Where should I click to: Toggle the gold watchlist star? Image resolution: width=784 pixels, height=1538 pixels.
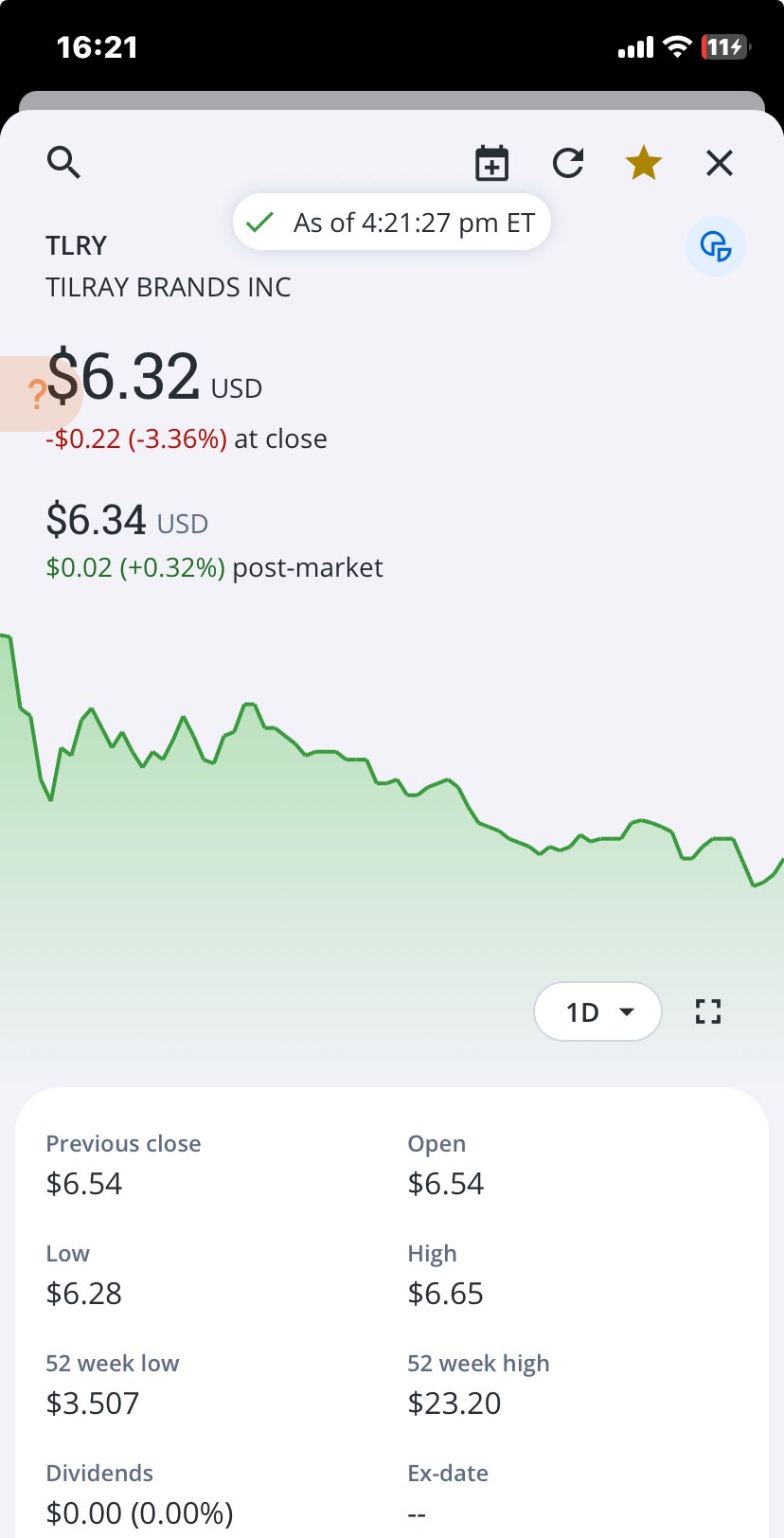point(644,163)
